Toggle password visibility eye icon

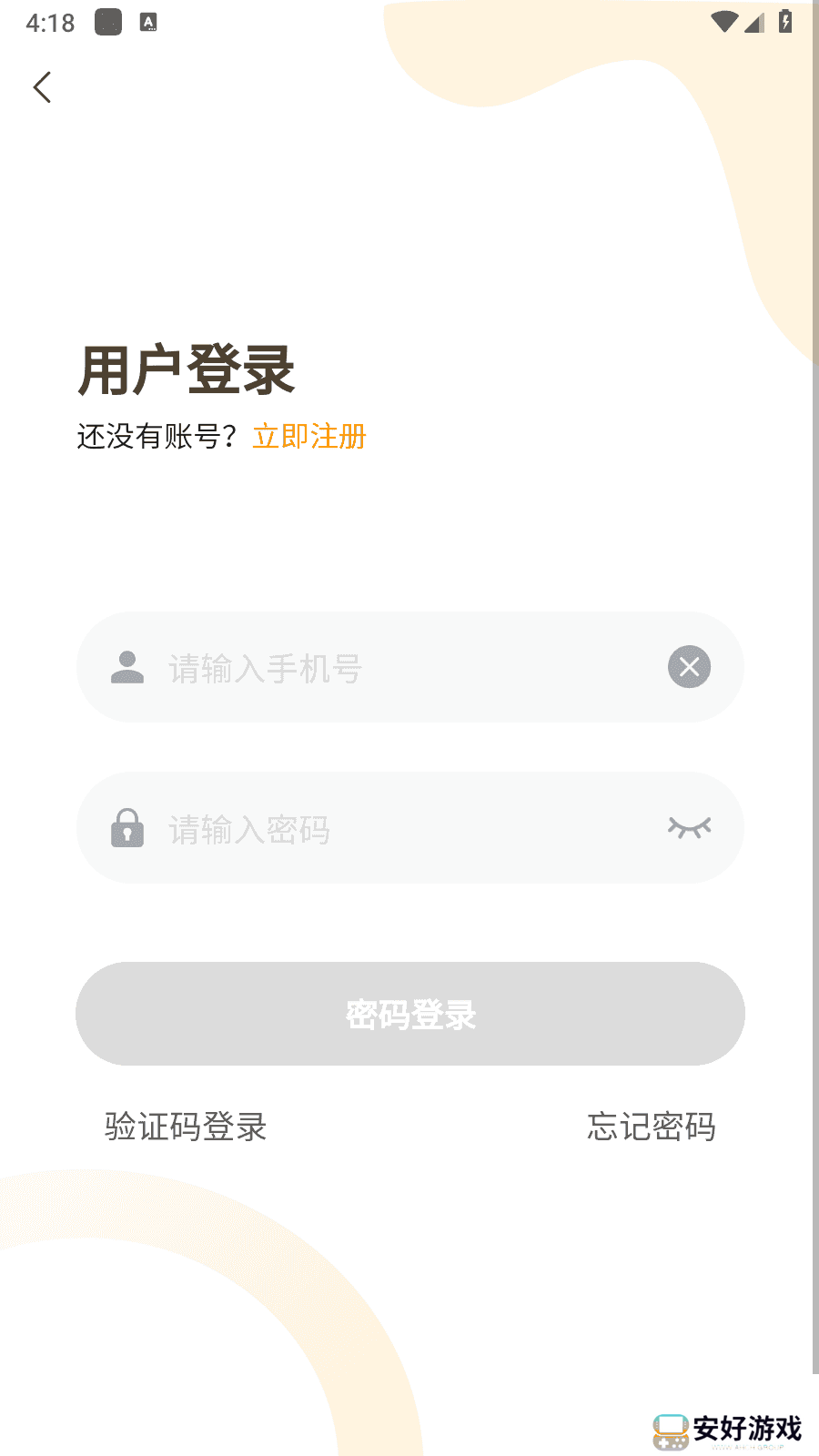(x=689, y=827)
